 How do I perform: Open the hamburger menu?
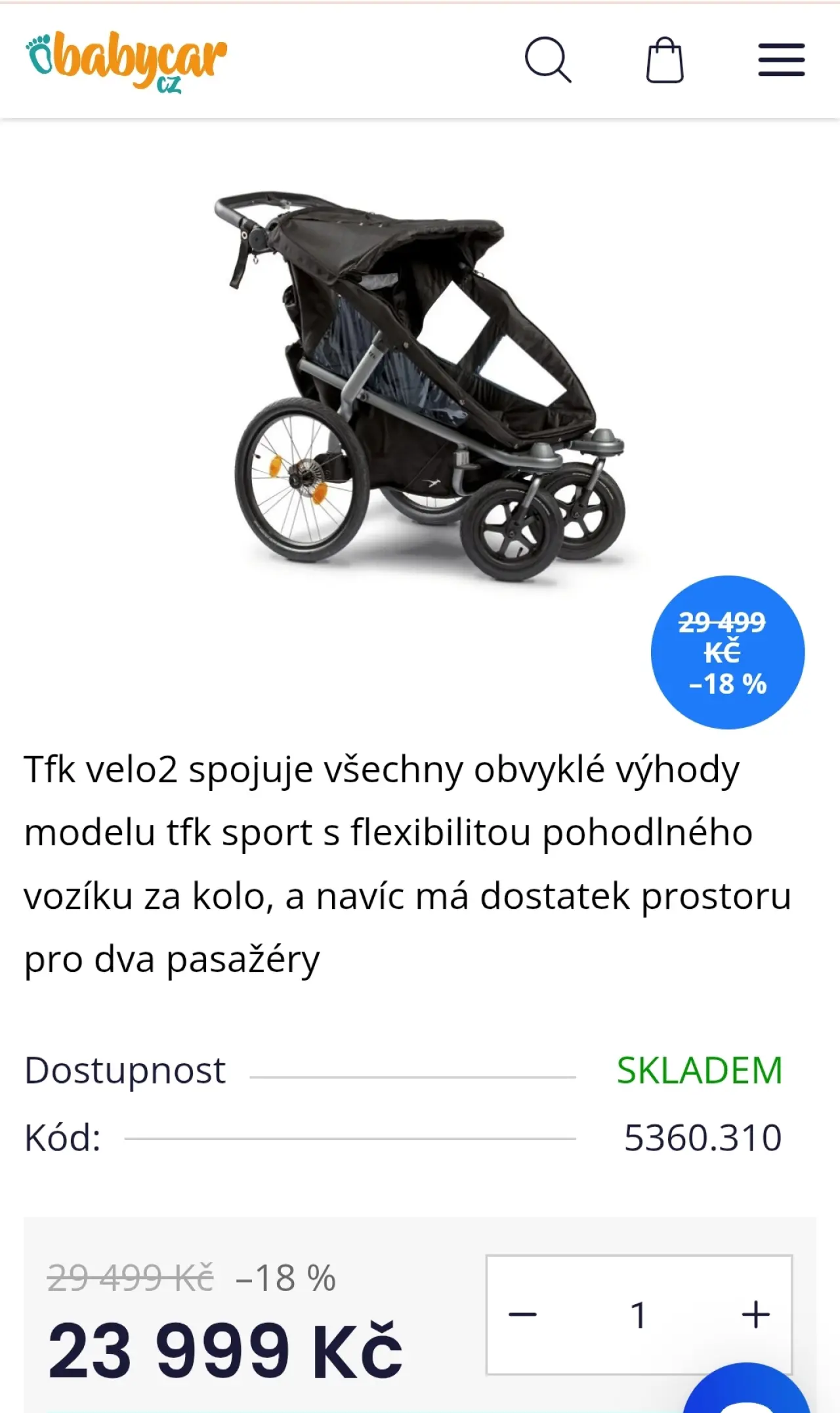coord(781,60)
